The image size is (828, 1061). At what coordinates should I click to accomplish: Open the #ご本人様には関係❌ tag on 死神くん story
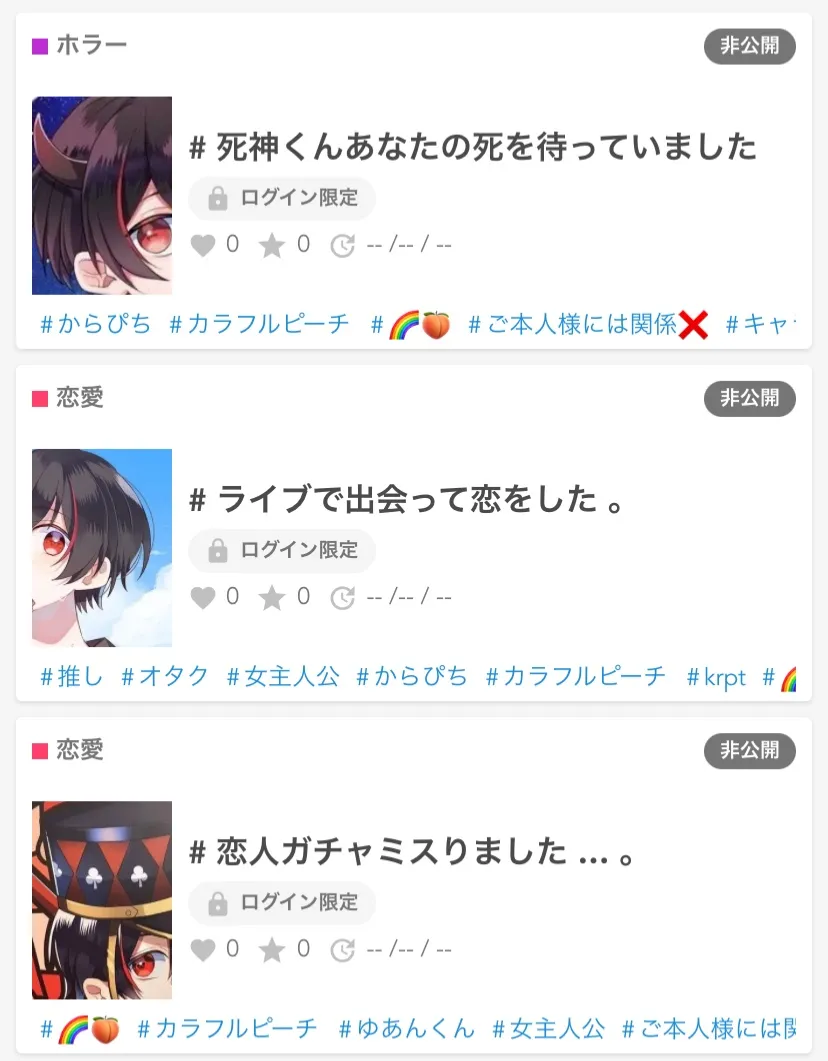pyautogui.click(x=588, y=324)
